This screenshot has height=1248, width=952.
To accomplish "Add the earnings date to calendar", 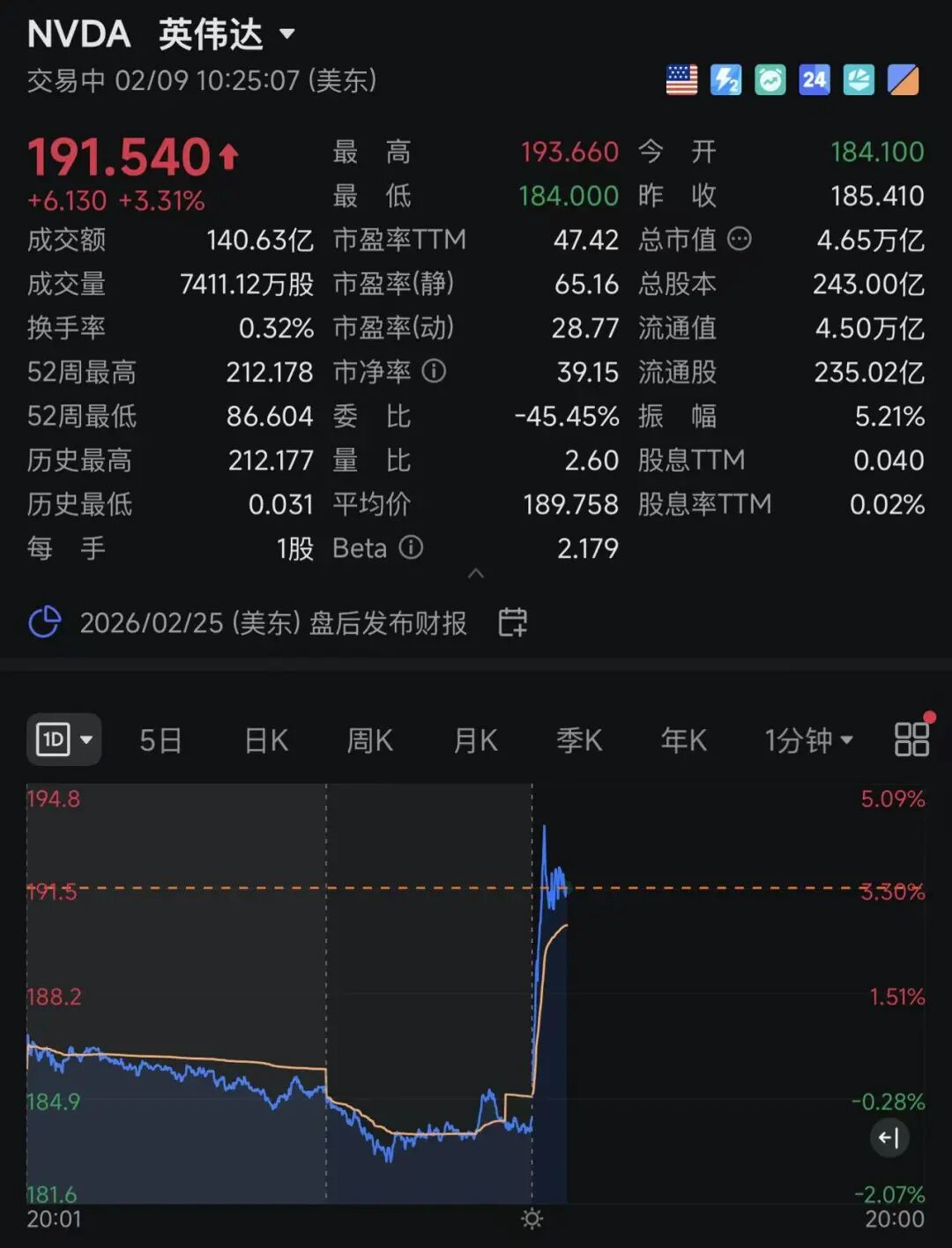I will click(x=512, y=622).
